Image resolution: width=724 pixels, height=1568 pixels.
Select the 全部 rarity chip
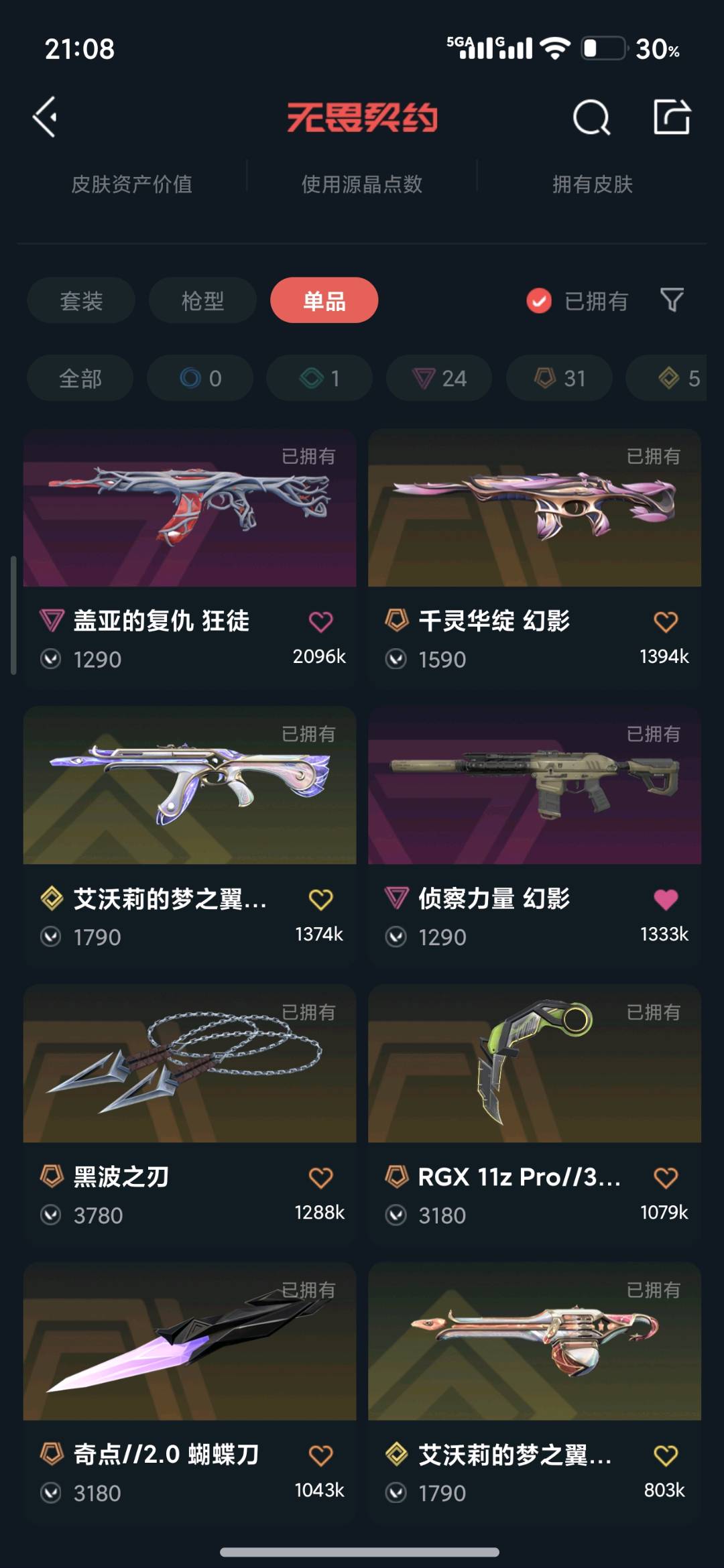coord(80,378)
